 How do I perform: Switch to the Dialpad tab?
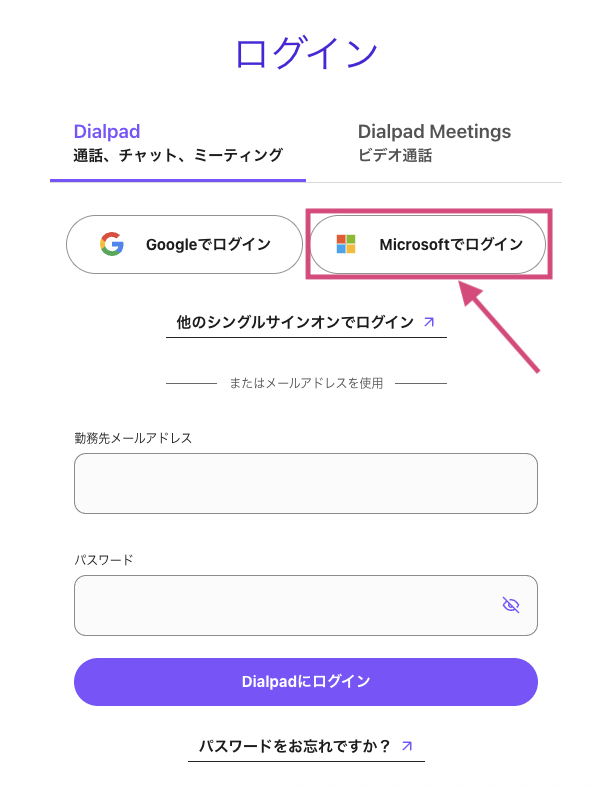[178, 143]
